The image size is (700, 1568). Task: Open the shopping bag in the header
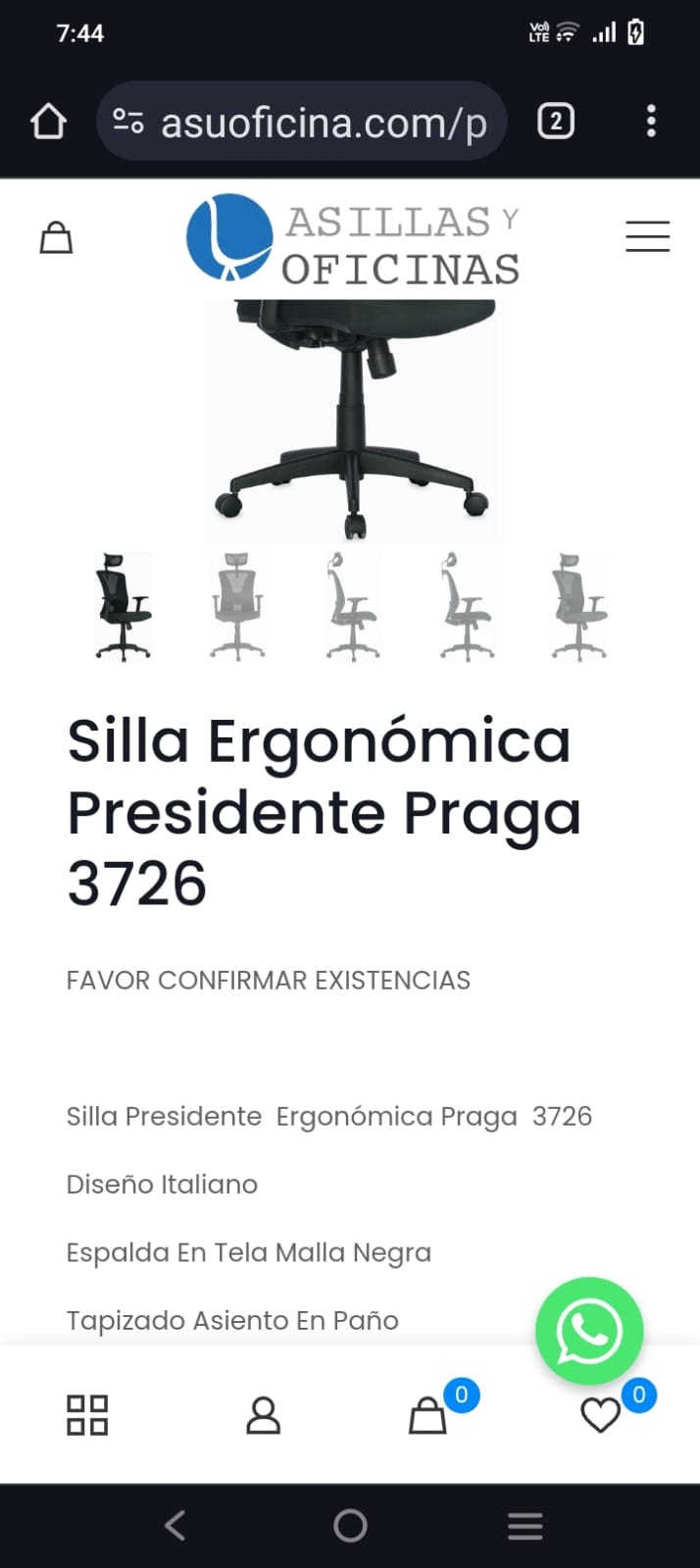point(56,237)
